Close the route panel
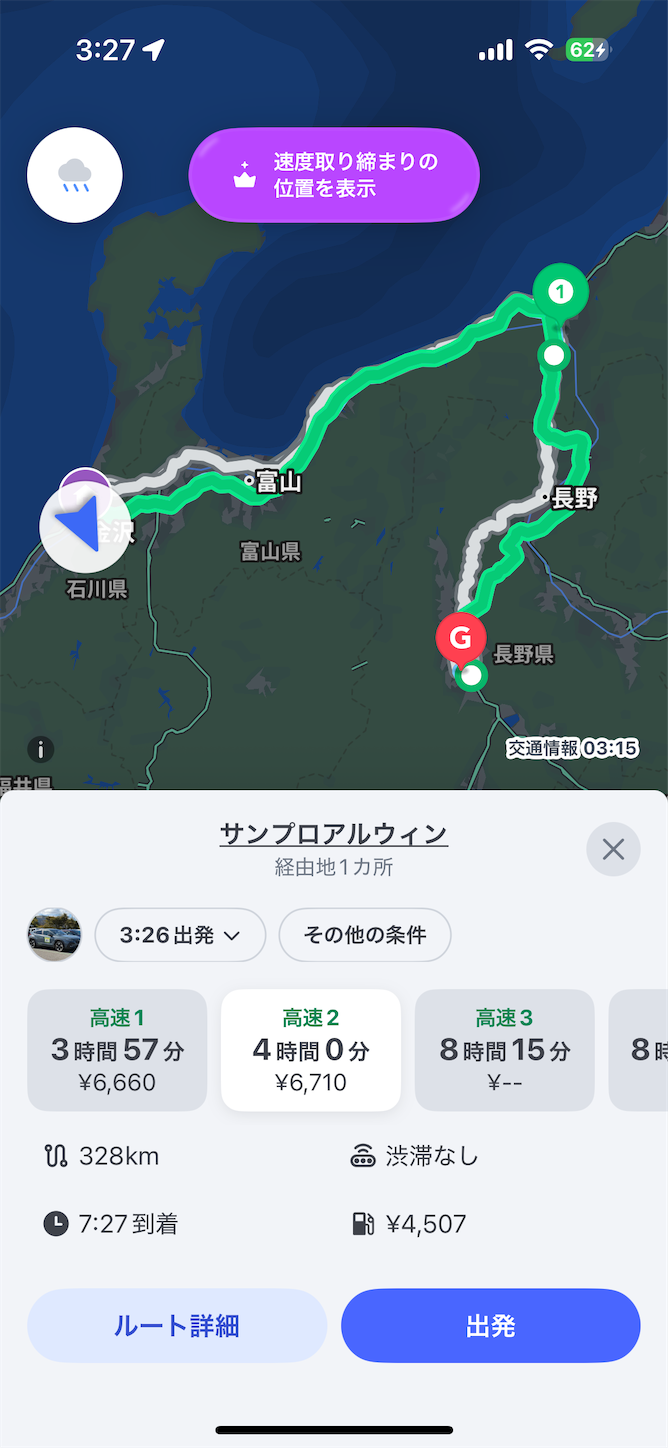Image resolution: width=668 pixels, height=1448 pixels. tap(613, 850)
